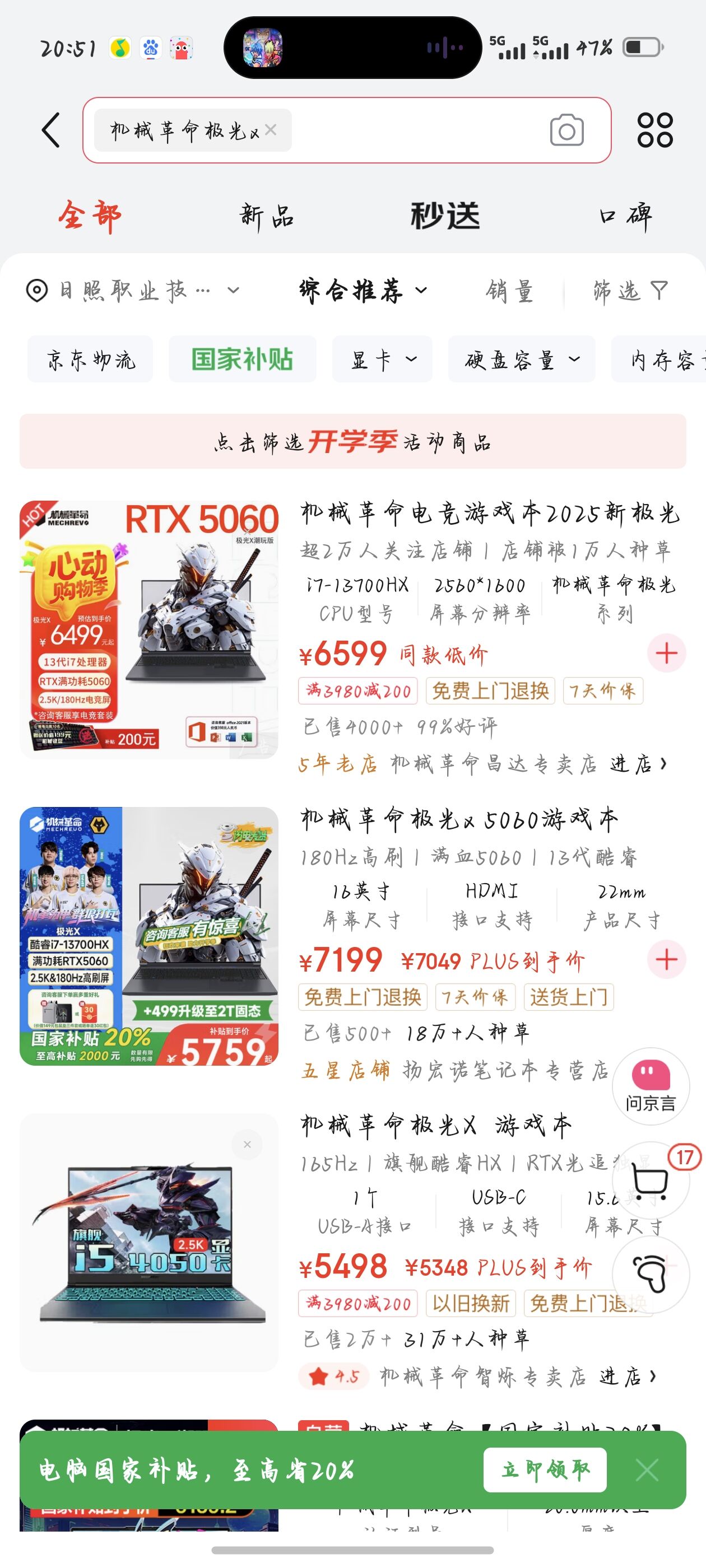The height and width of the screenshot is (1568, 706).
Task: Claim the subsidy with 立即领取
Action: click(545, 1469)
